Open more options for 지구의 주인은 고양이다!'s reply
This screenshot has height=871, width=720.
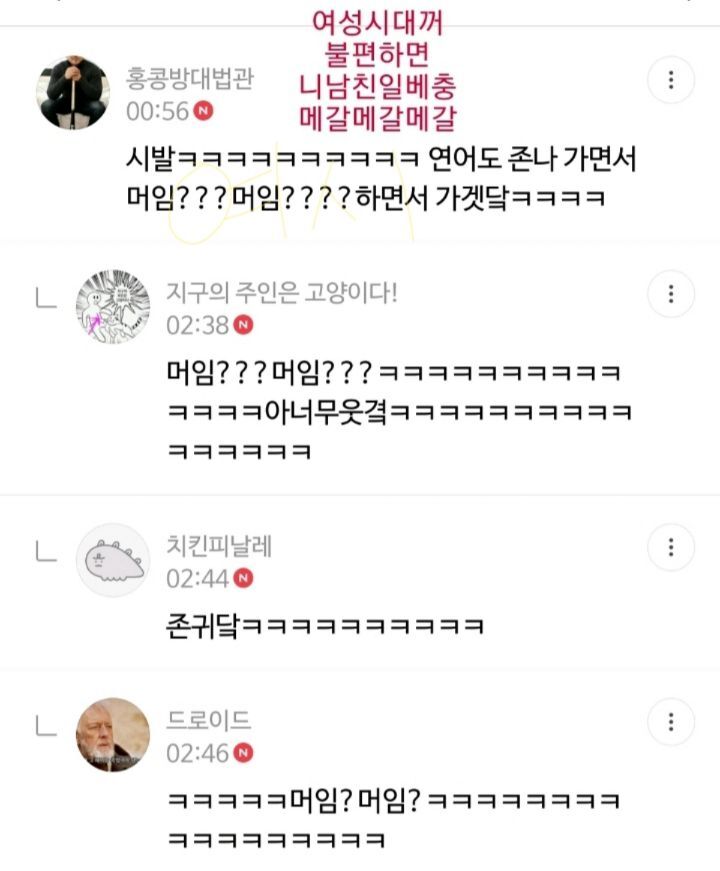click(671, 294)
